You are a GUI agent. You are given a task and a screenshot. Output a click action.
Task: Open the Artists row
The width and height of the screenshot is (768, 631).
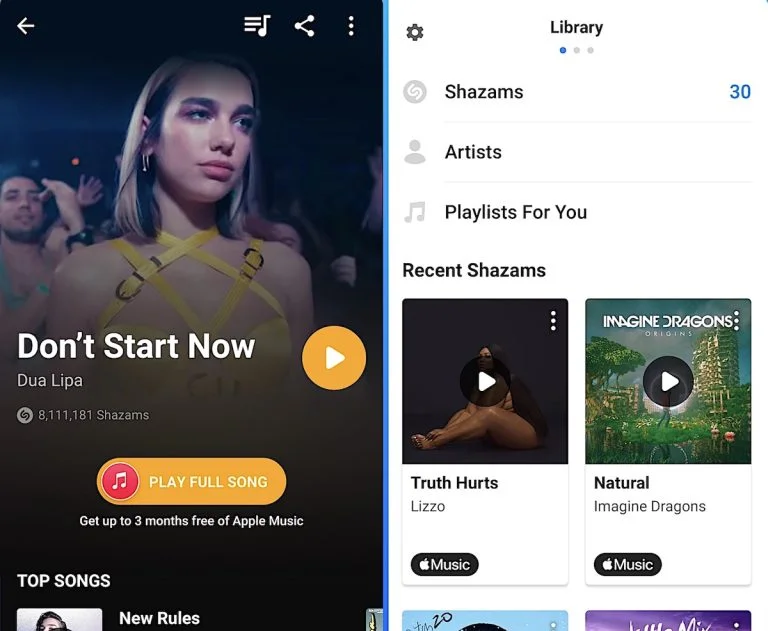tap(473, 152)
